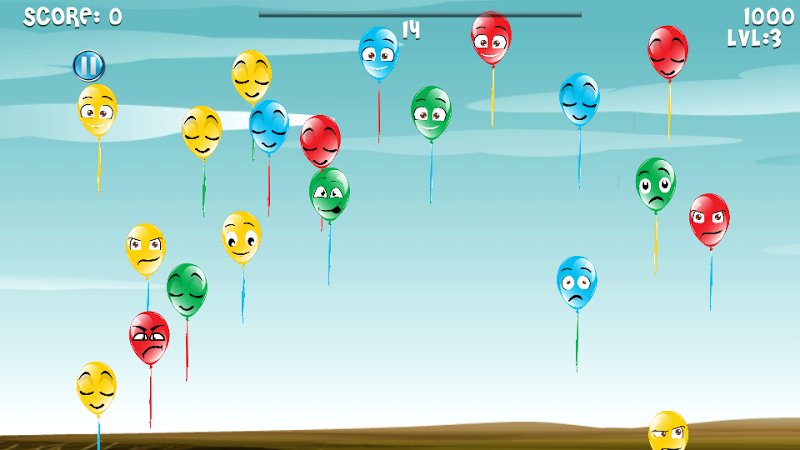The image size is (800, 450).
Task: Pause the balloon game
Action: pyautogui.click(x=88, y=66)
